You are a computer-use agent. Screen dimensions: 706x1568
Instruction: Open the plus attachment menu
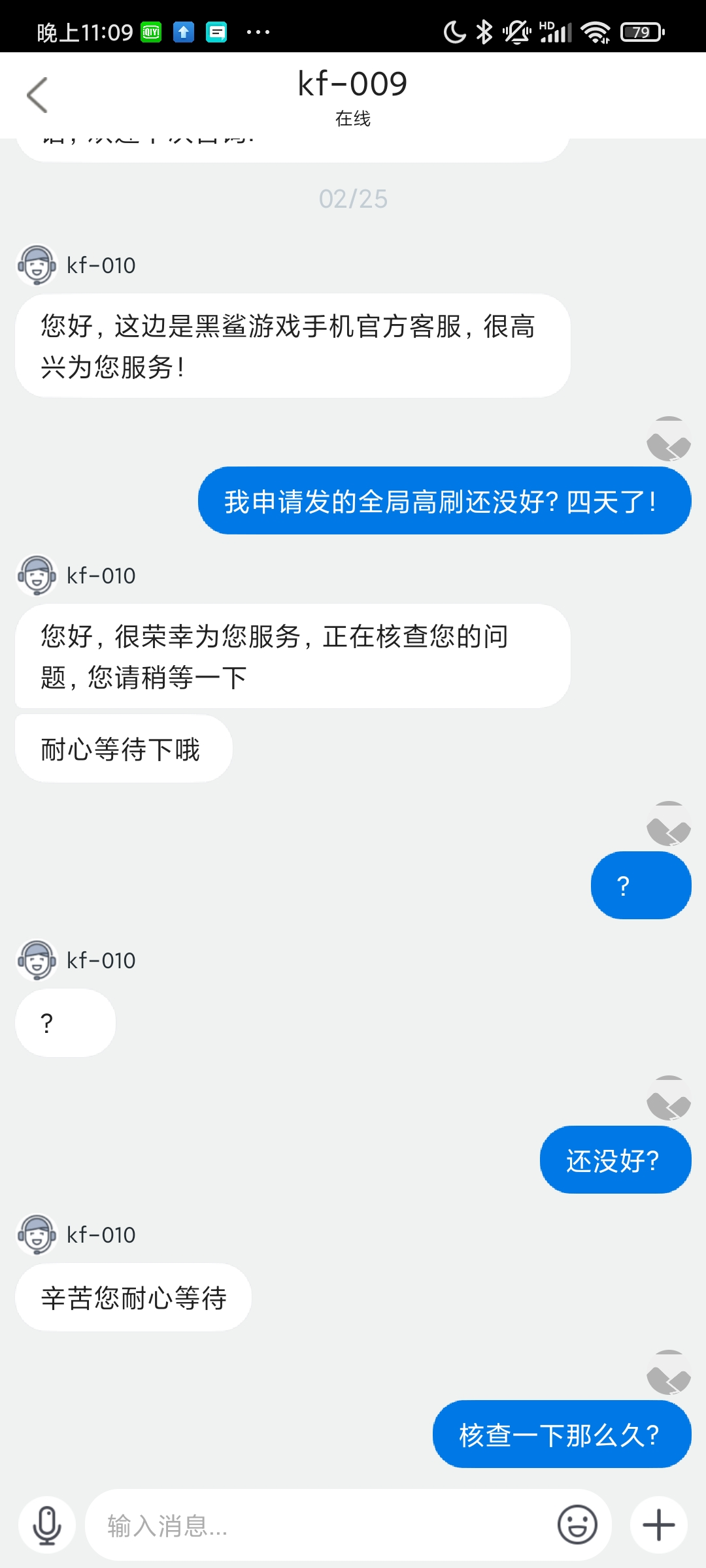pos(659,1526)
